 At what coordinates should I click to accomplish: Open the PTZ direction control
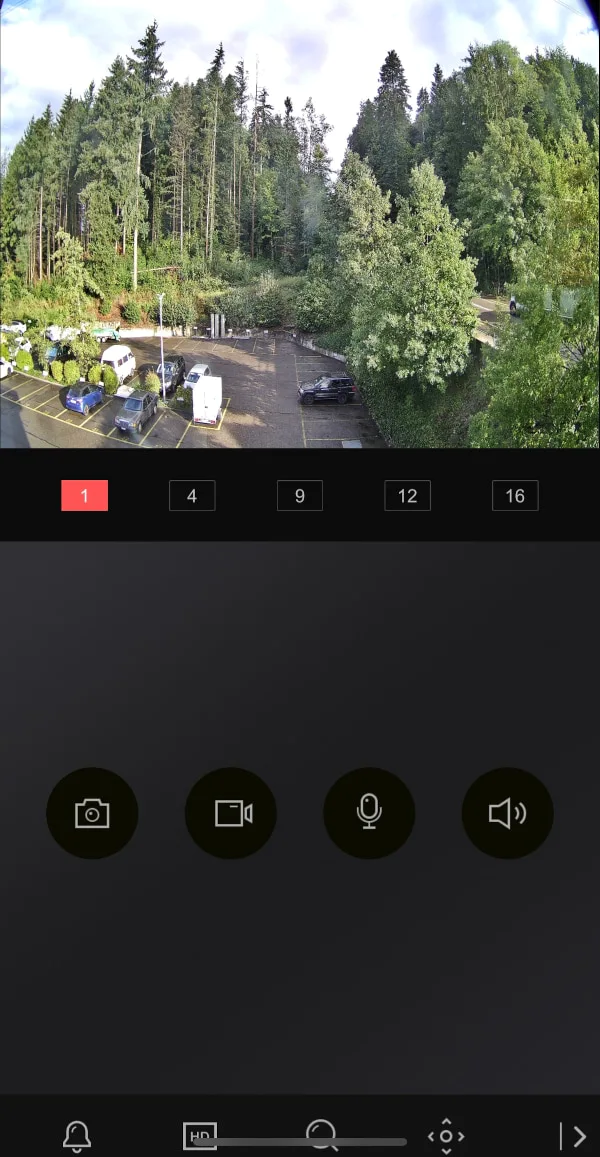tap(446, 1136)
